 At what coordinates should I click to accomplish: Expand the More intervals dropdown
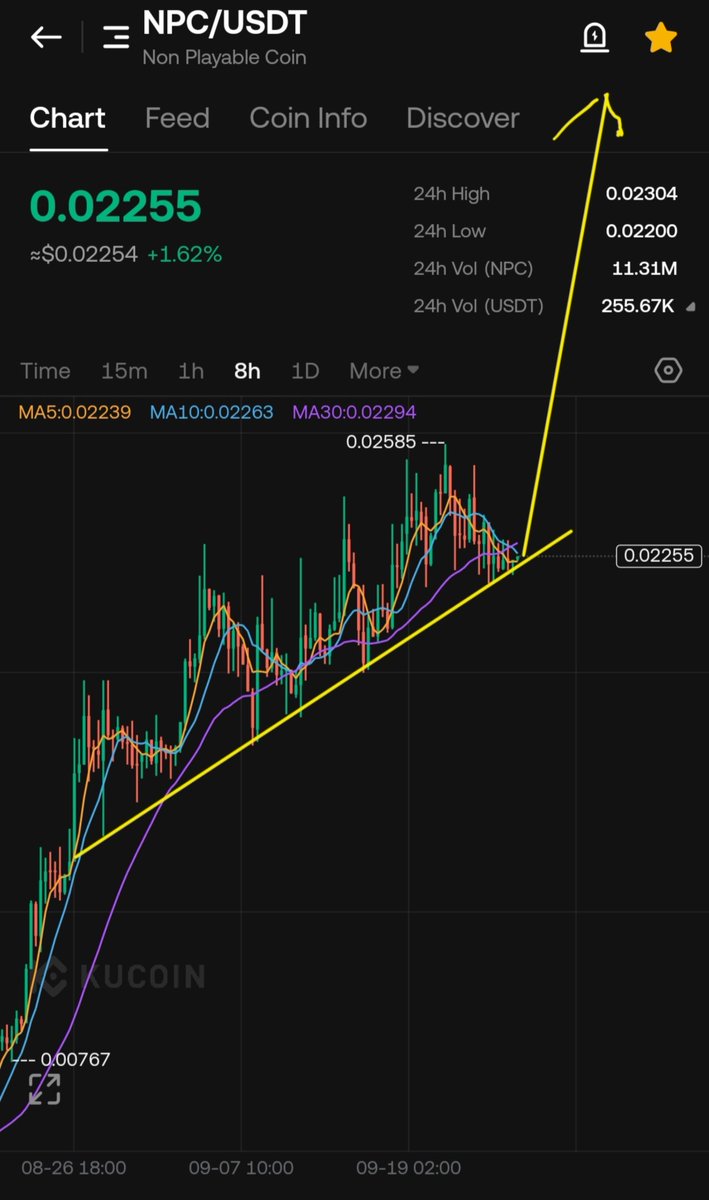coord(384,371)
